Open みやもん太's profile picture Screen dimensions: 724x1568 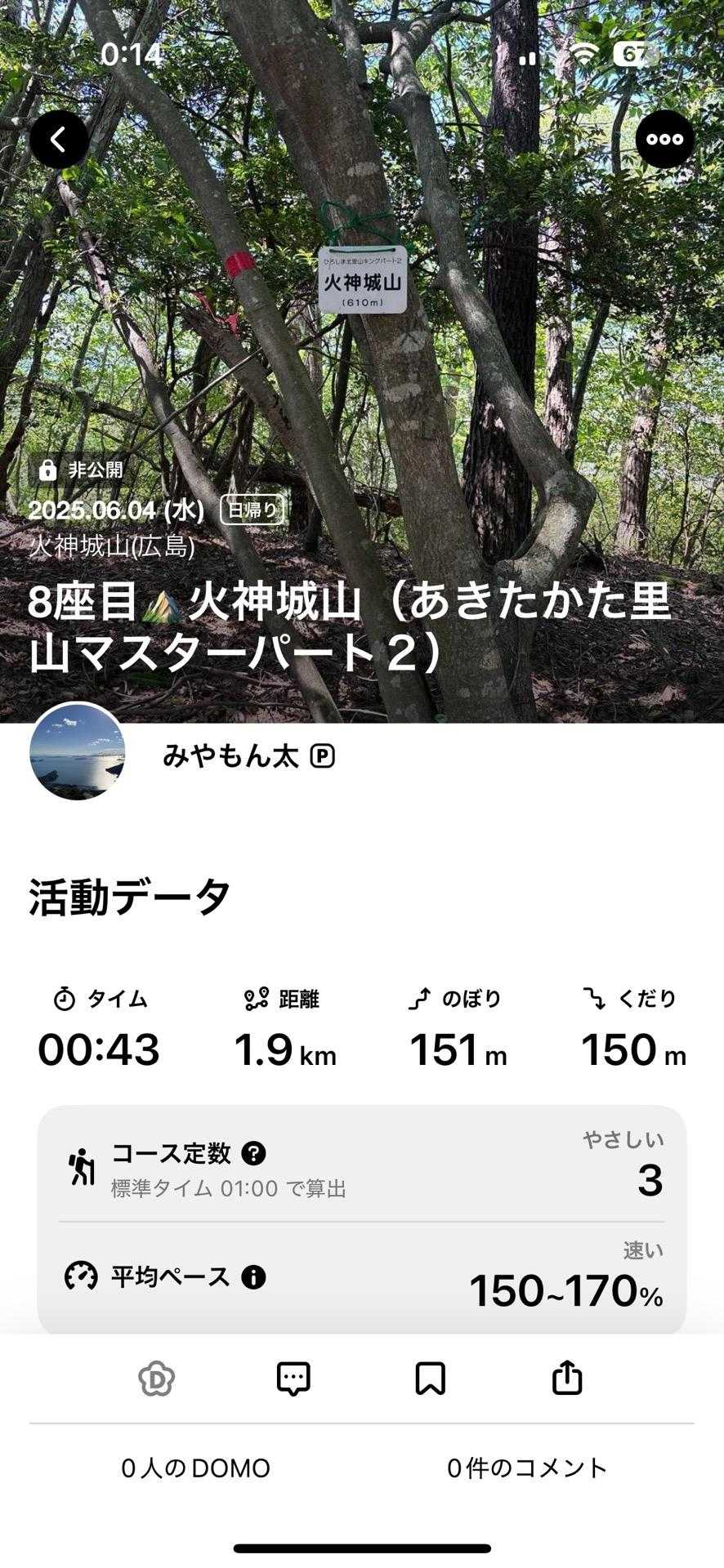point(78,751)
